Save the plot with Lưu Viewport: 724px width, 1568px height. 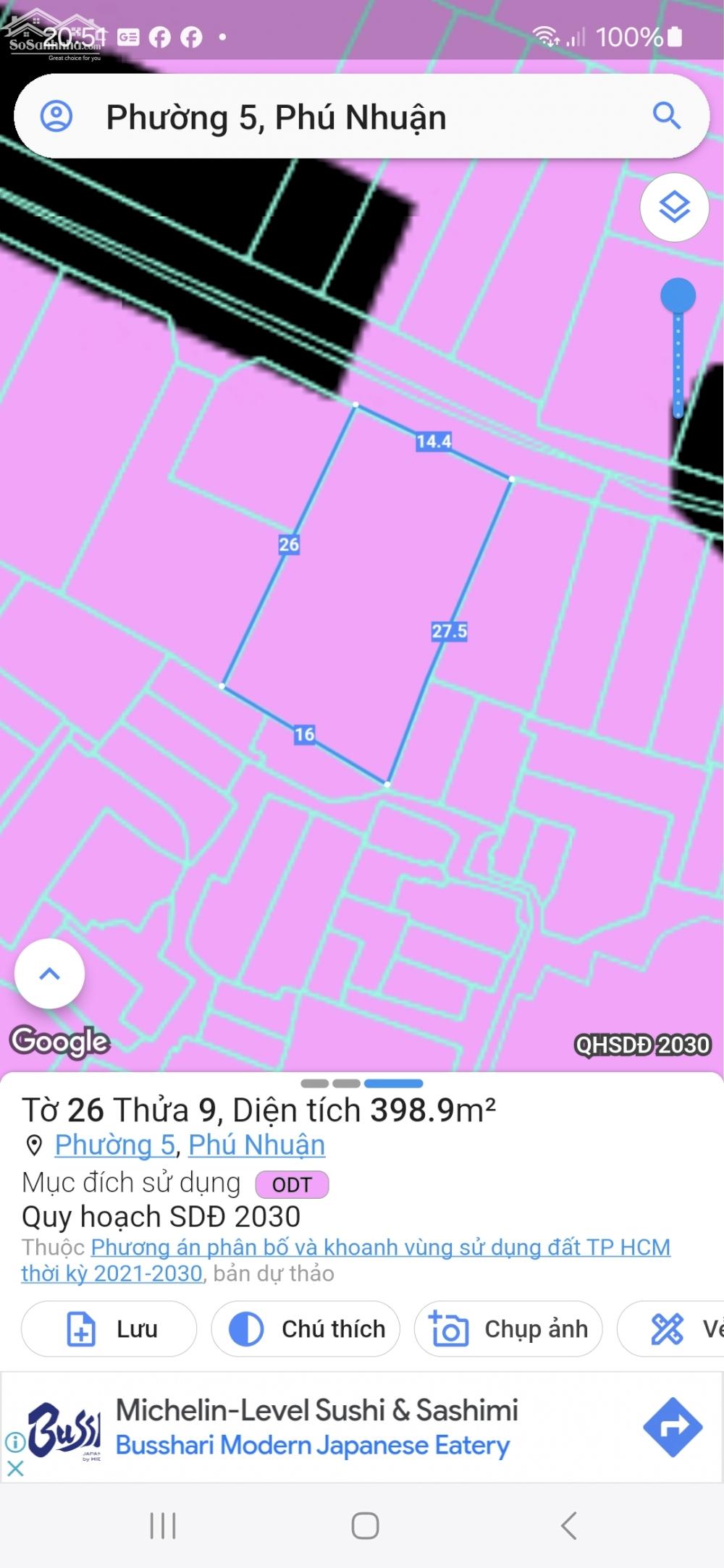click(109, 1329)
